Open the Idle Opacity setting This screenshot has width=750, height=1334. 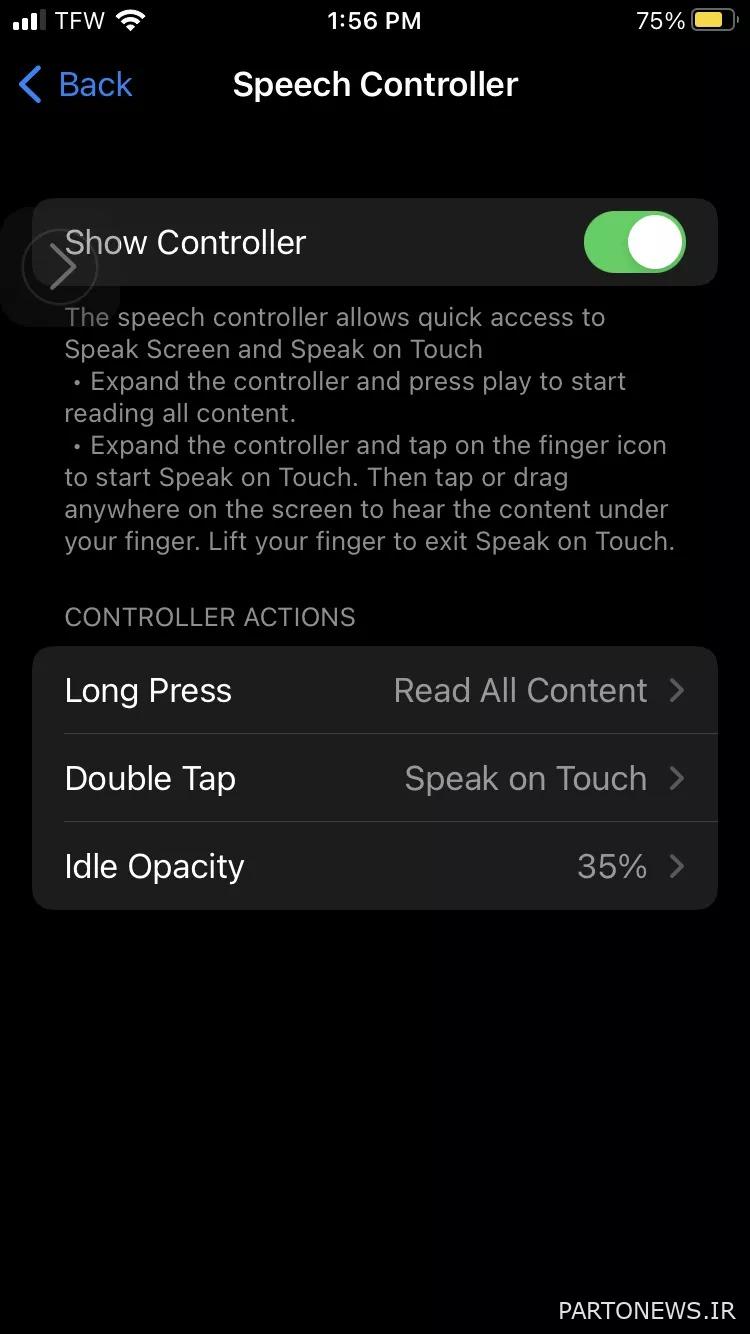click(375, 866)
